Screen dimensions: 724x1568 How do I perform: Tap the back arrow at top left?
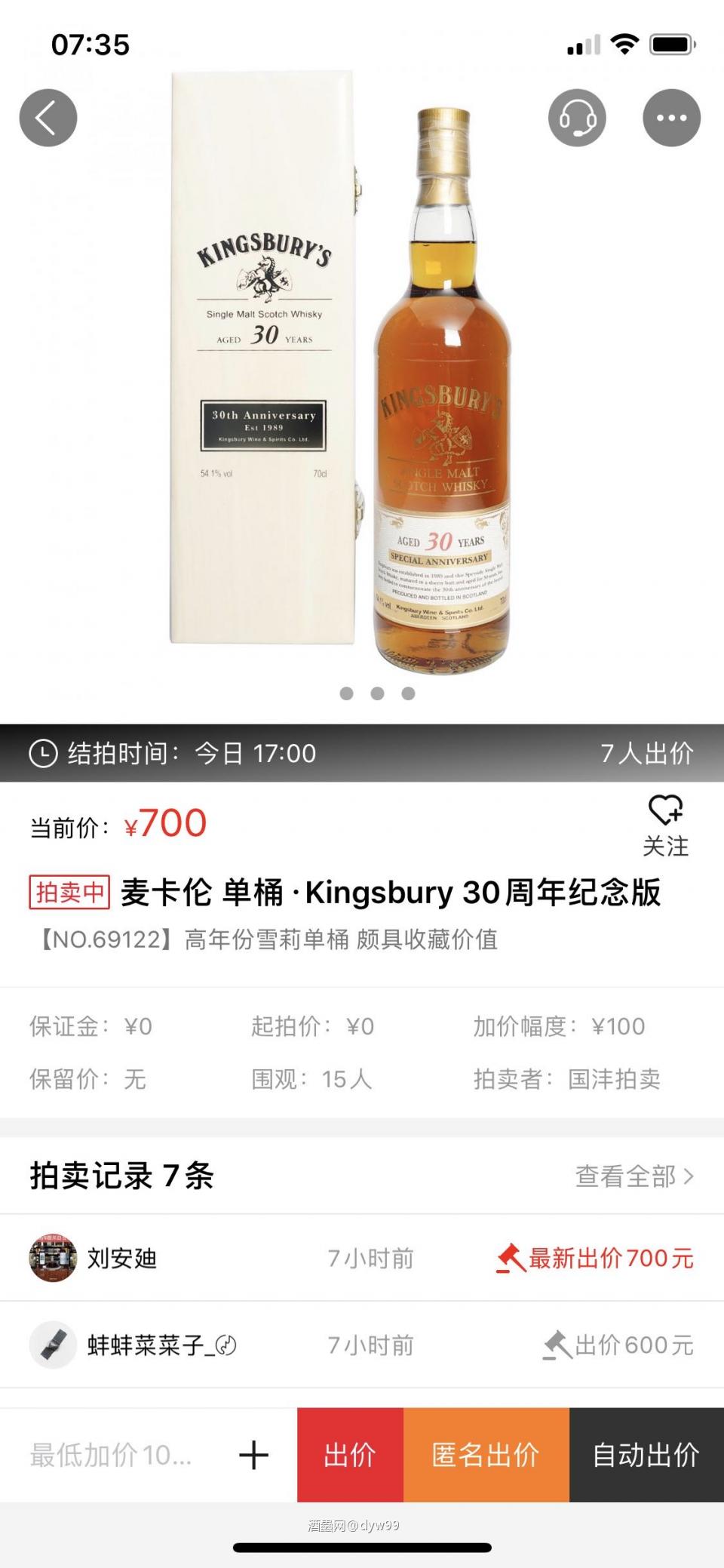pyautogui.click(x=48, y=118)
